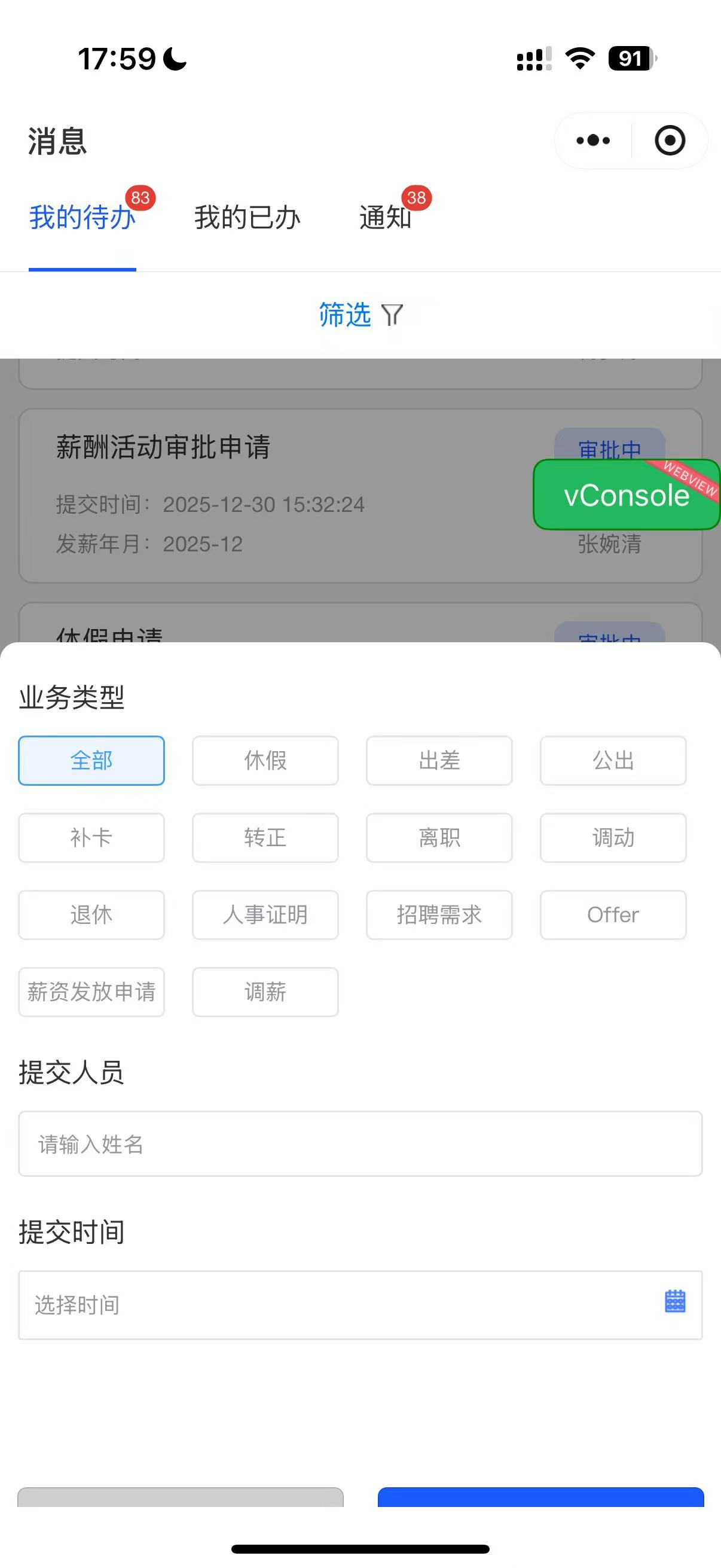
Task: Switch to the 我的已办 tab
Action: click(x=247, y=217)
